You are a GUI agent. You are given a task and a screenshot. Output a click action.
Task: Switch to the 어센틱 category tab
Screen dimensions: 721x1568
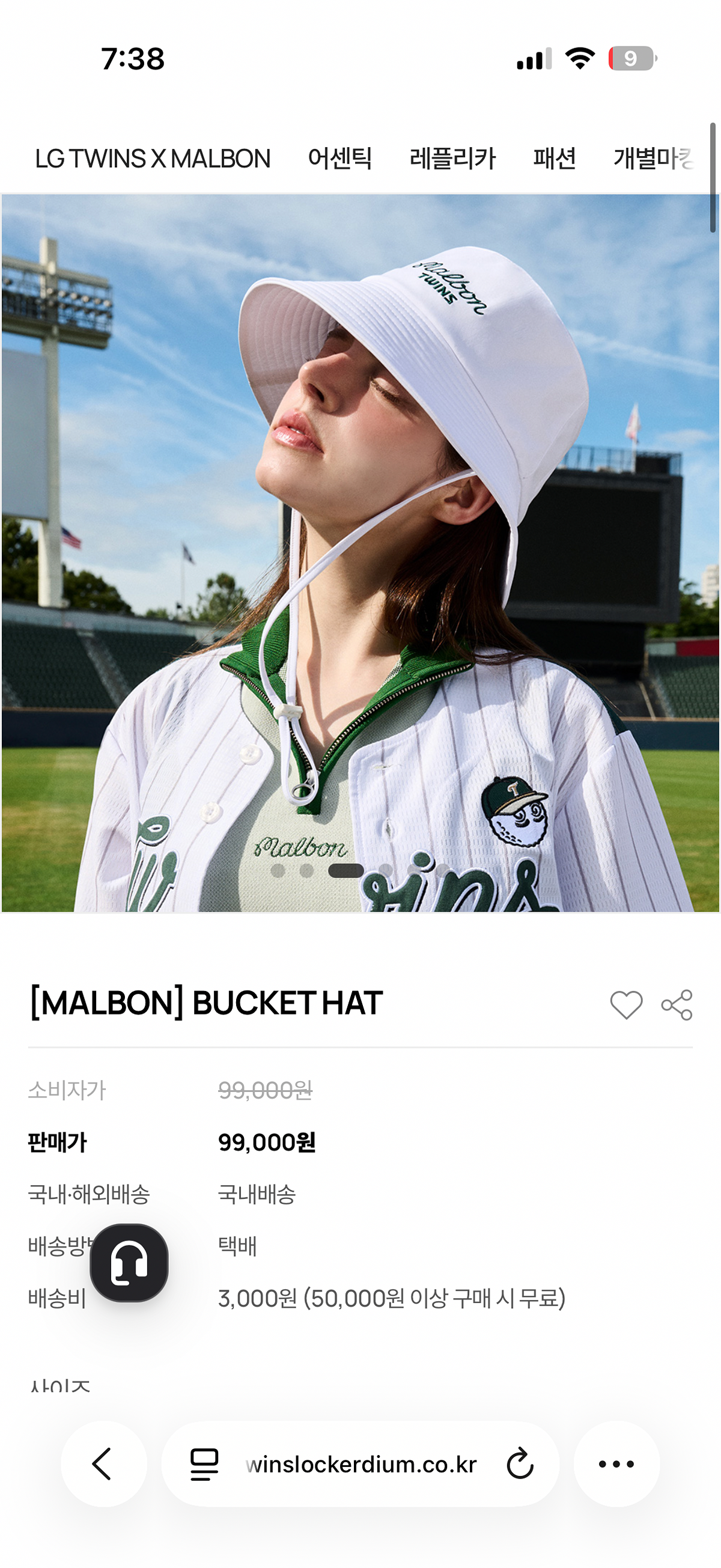click(339, 159)
